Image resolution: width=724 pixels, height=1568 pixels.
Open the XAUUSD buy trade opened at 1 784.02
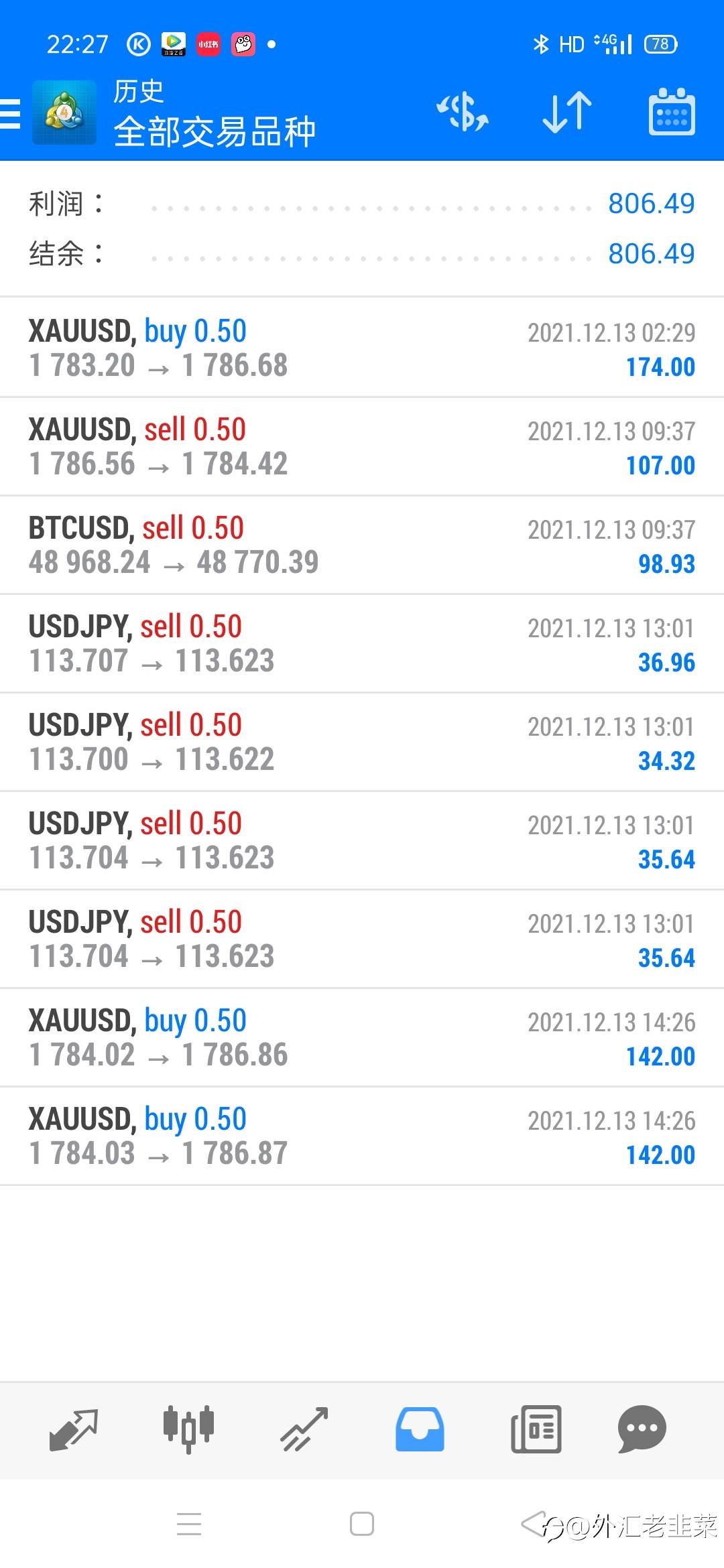click(x=362, y=1037)
